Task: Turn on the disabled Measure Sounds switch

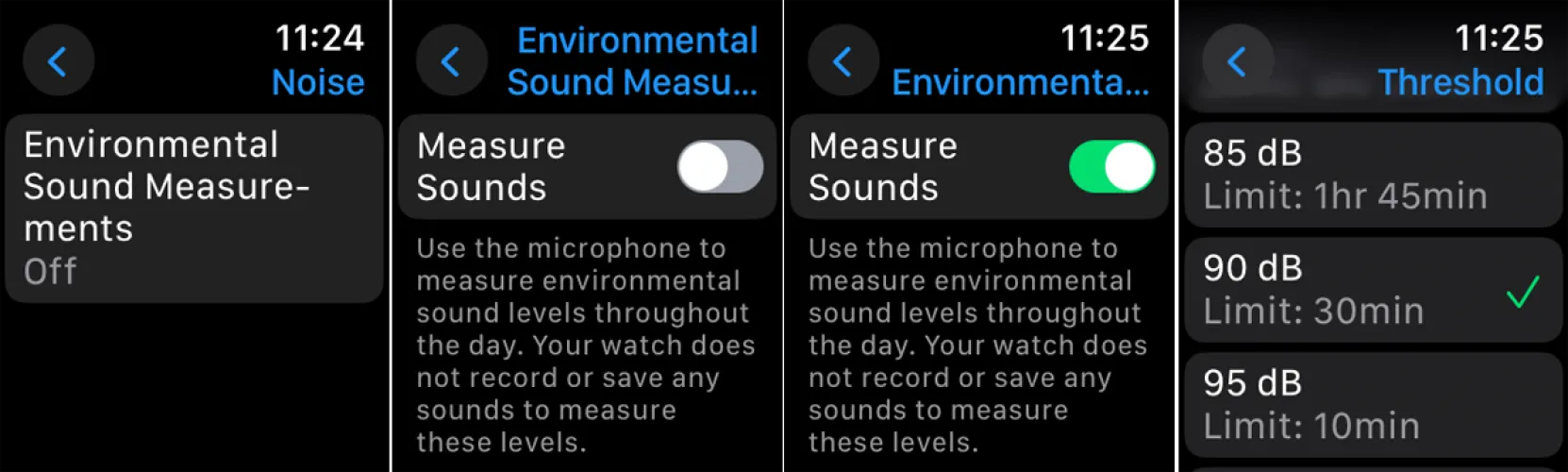Action: (720, 168)
